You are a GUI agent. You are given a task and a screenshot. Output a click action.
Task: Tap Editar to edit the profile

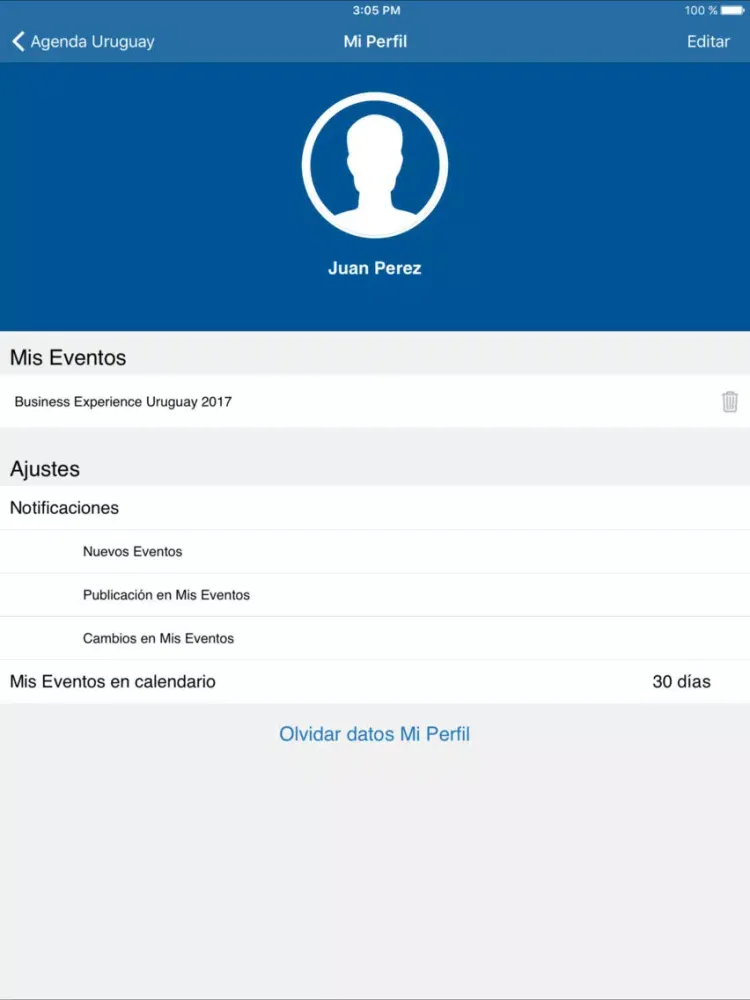point(708,42)
